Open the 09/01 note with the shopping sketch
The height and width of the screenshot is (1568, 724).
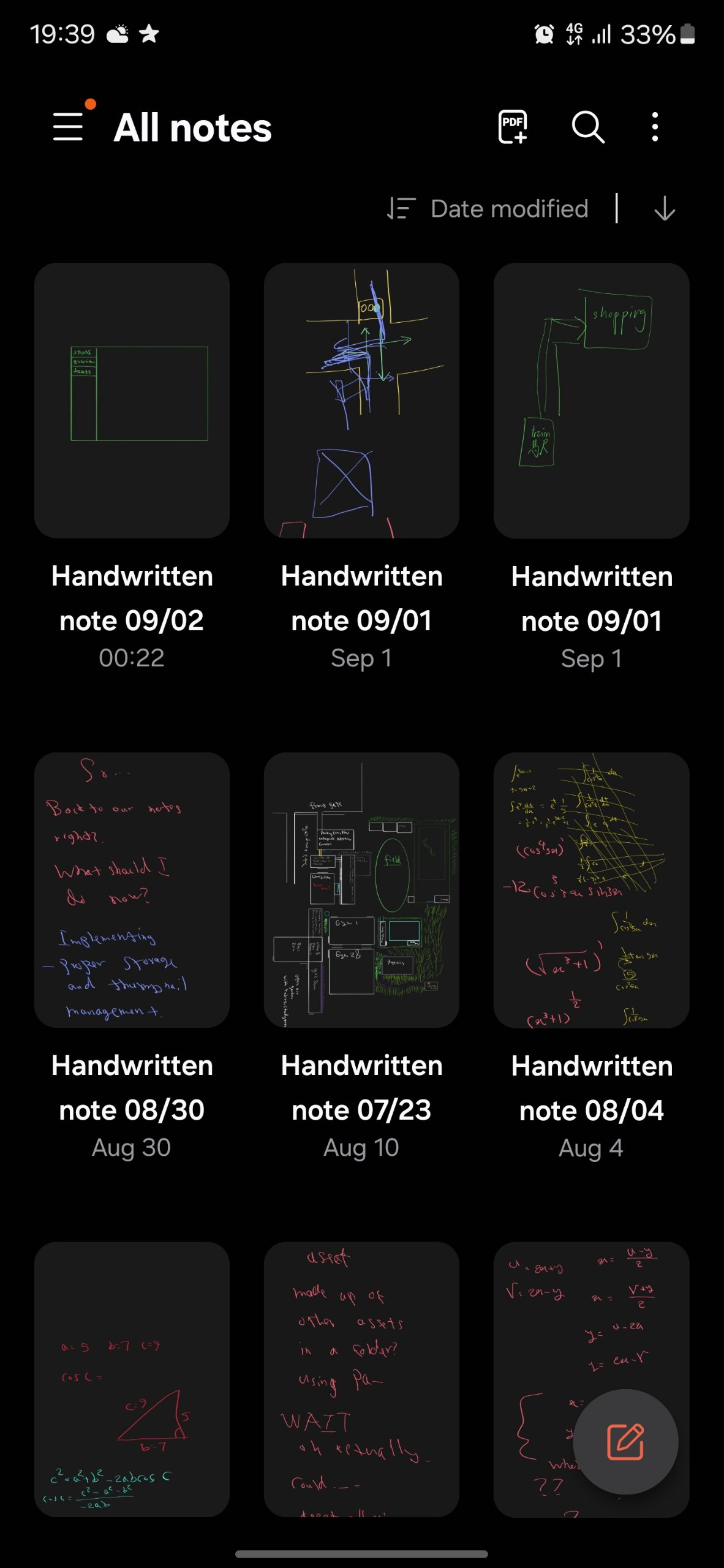click(591, 401)
